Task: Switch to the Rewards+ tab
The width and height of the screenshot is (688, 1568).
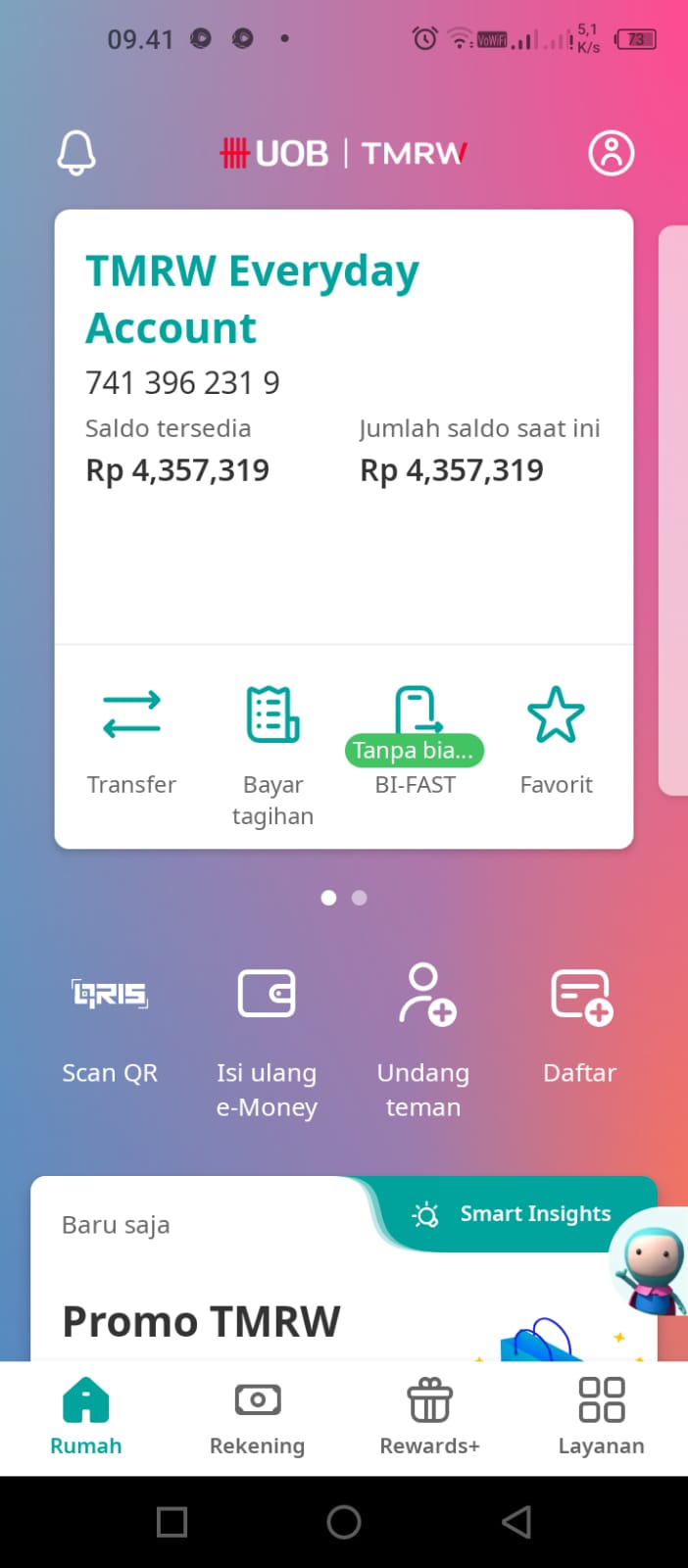Action: tap(430, 1417)
